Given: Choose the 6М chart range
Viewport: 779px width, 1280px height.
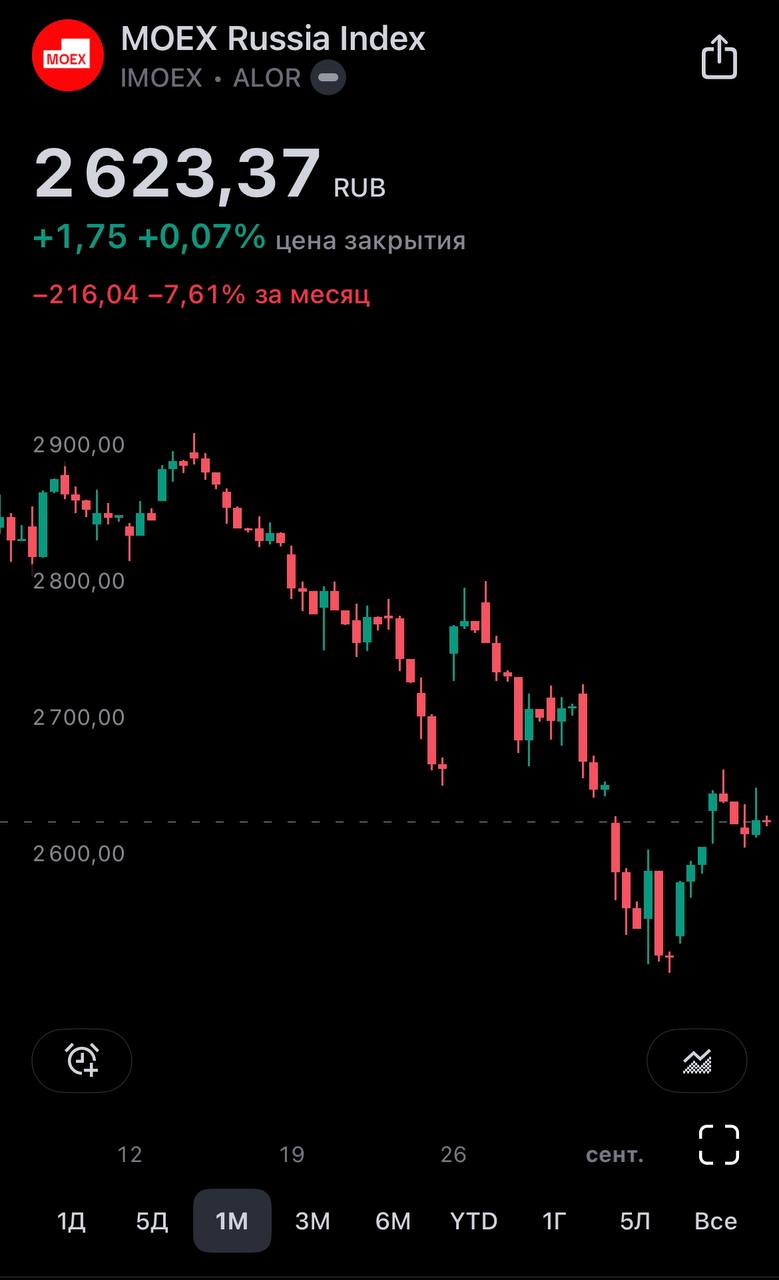Looking at the screenshot, I should (x=393, y=1221).
